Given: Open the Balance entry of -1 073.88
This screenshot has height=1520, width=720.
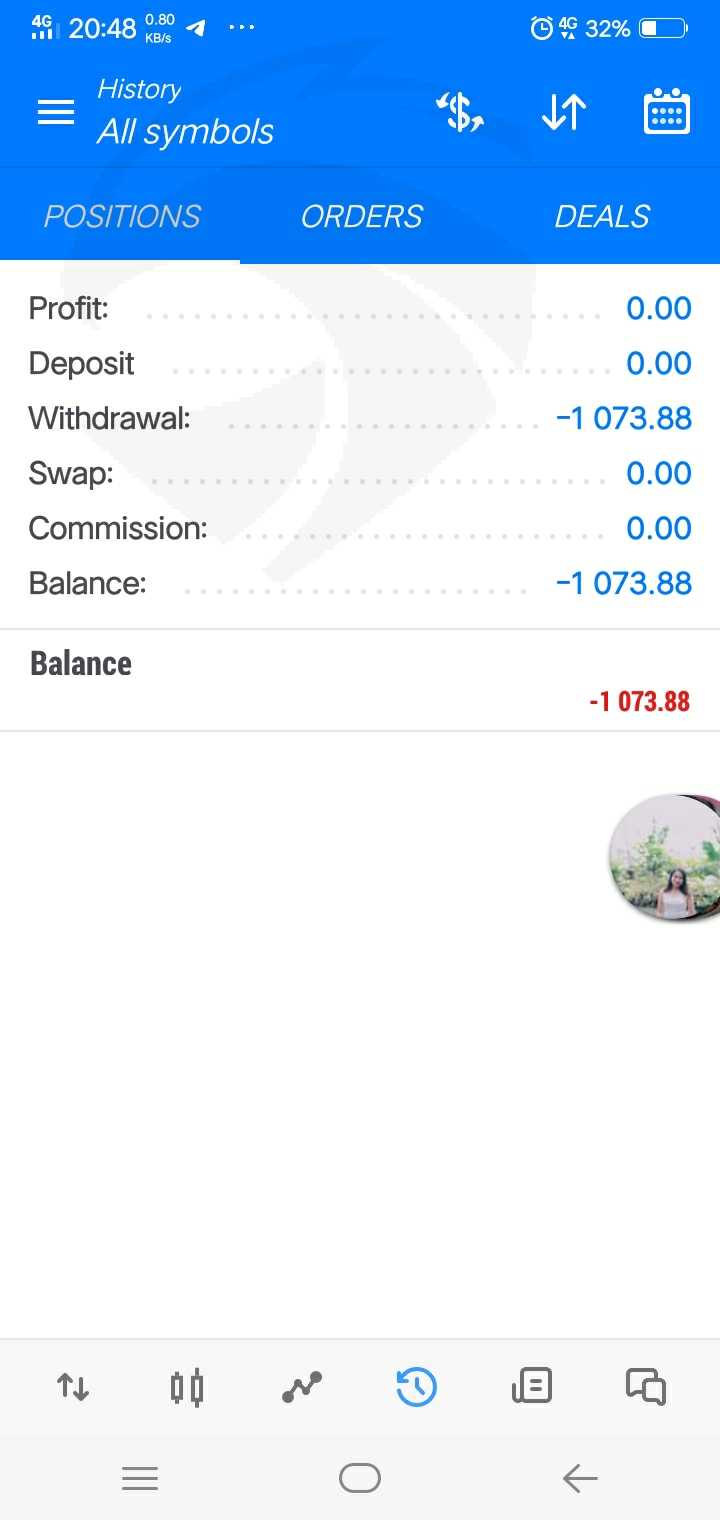Looking at the screenshot, I should [360, 682].
